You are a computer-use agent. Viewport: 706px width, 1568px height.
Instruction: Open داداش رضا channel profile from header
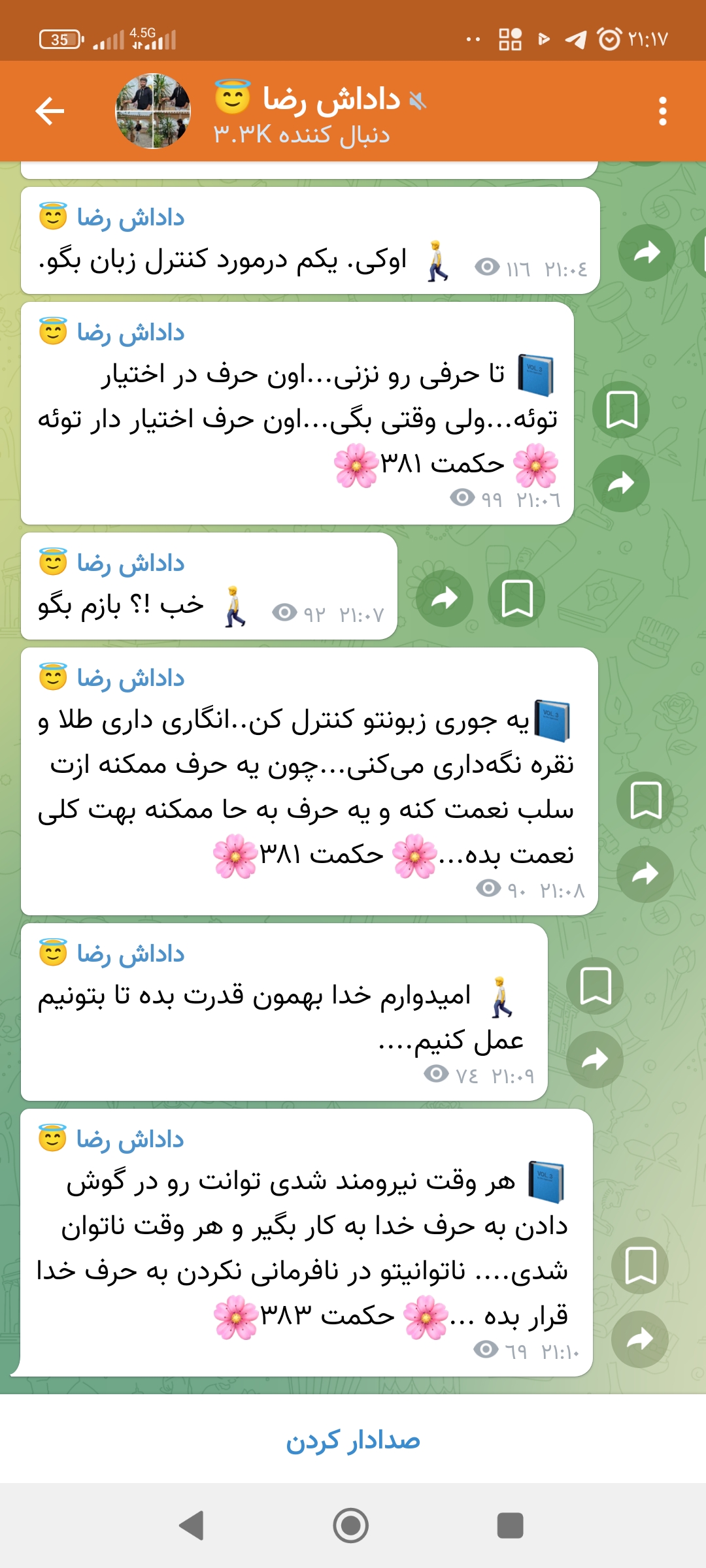(x=320, y=111)
